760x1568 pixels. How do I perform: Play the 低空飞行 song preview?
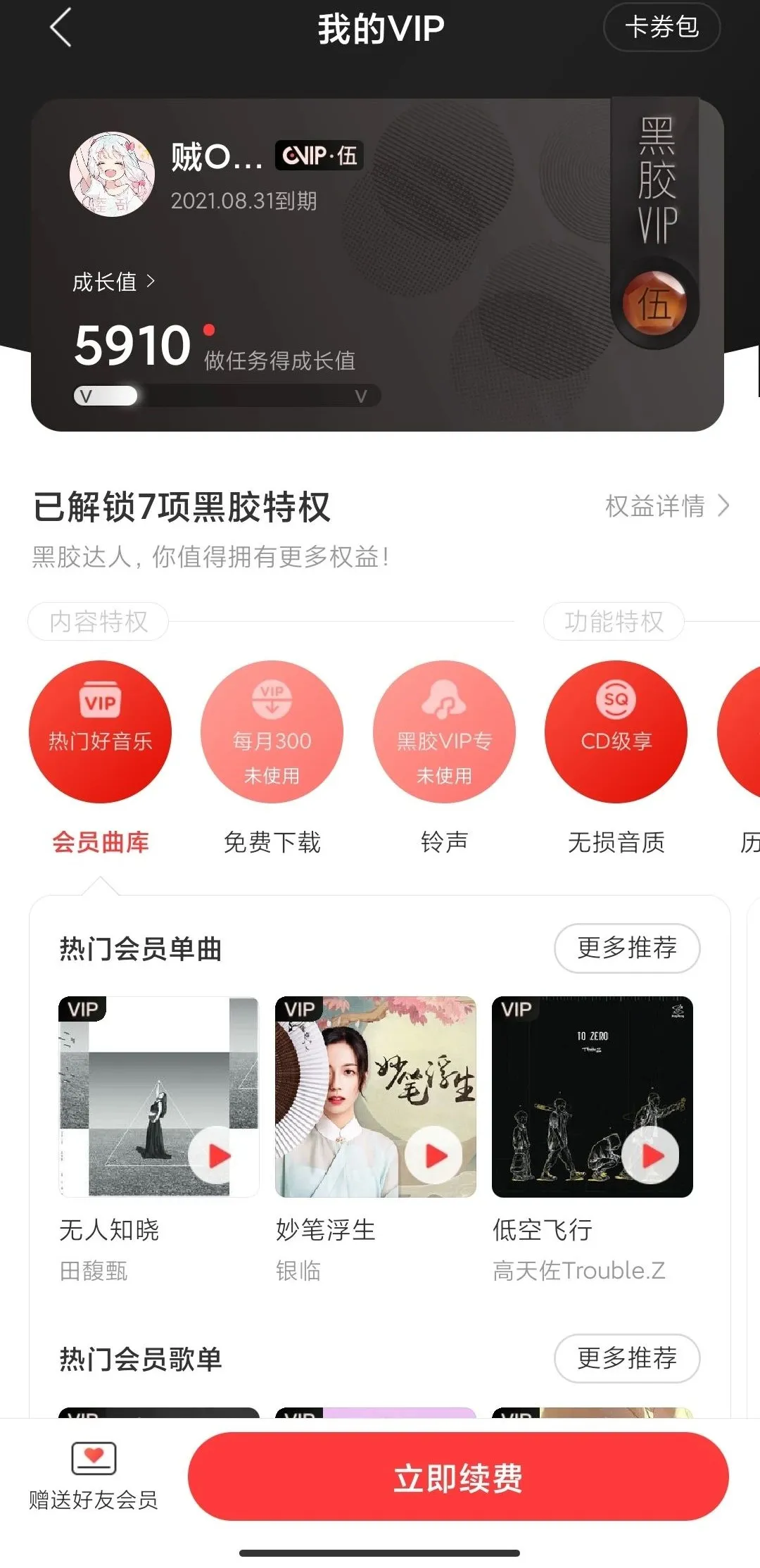pos(650,1153)
